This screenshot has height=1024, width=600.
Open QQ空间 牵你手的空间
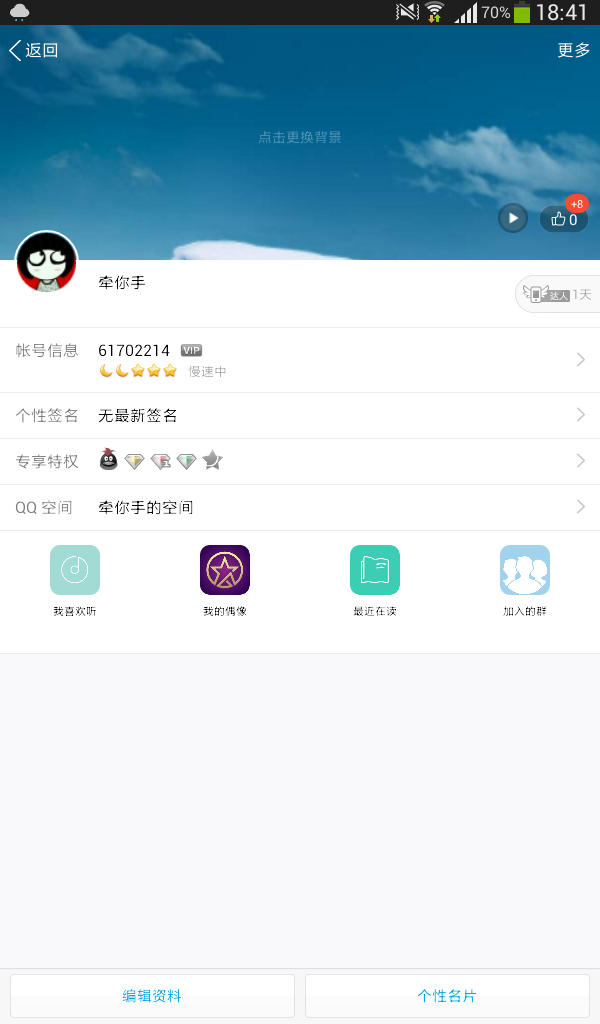pyautogui.click(x=300, y=507)
